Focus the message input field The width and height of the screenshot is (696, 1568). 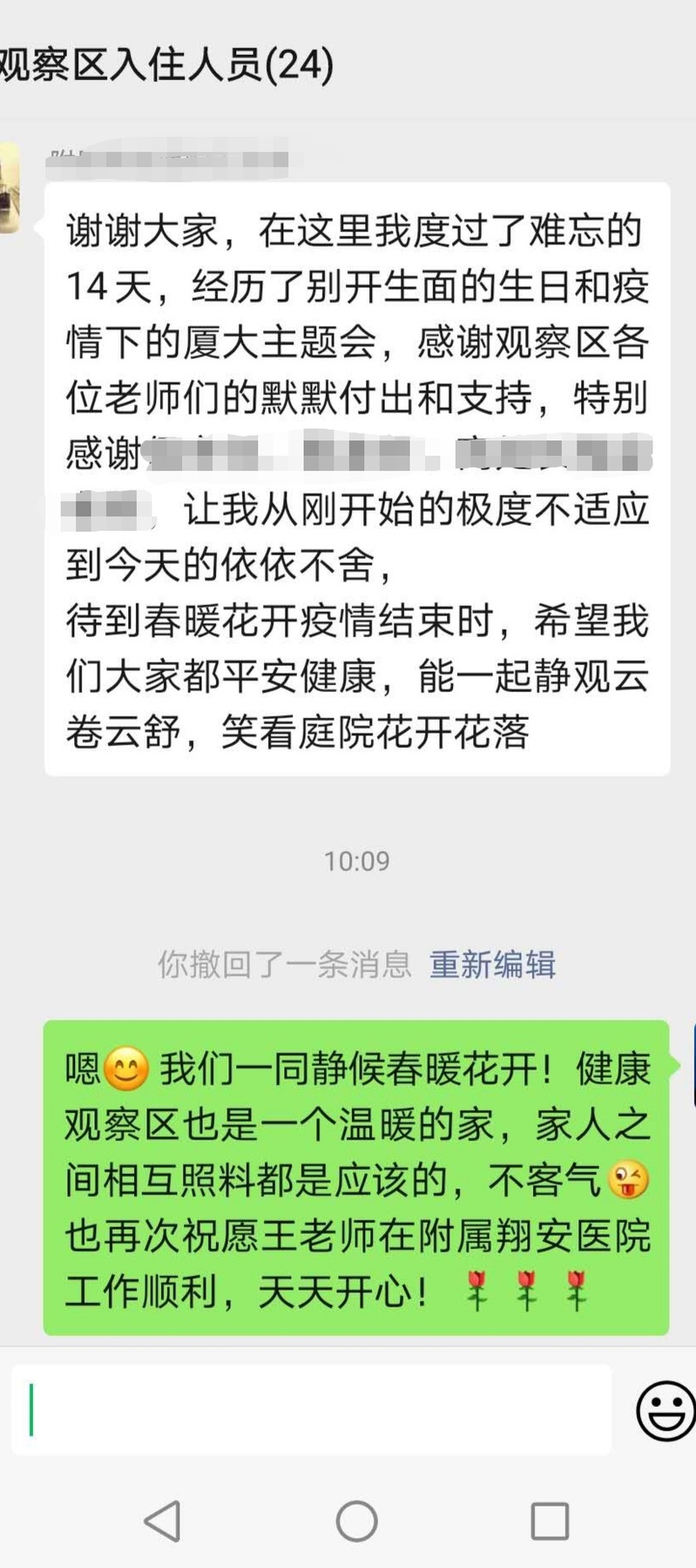click(x=311, y=1409)
